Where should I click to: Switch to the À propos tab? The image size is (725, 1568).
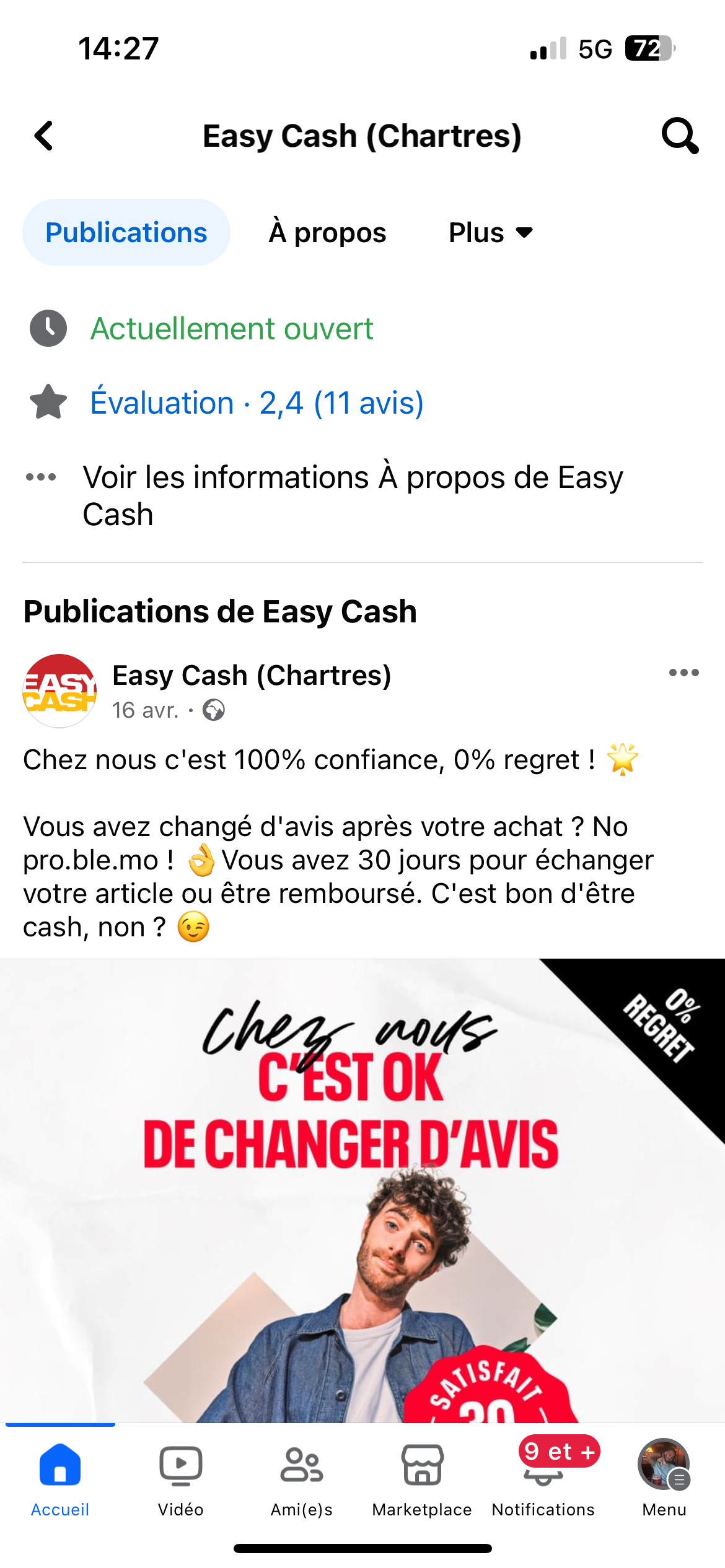click(327, 232)
